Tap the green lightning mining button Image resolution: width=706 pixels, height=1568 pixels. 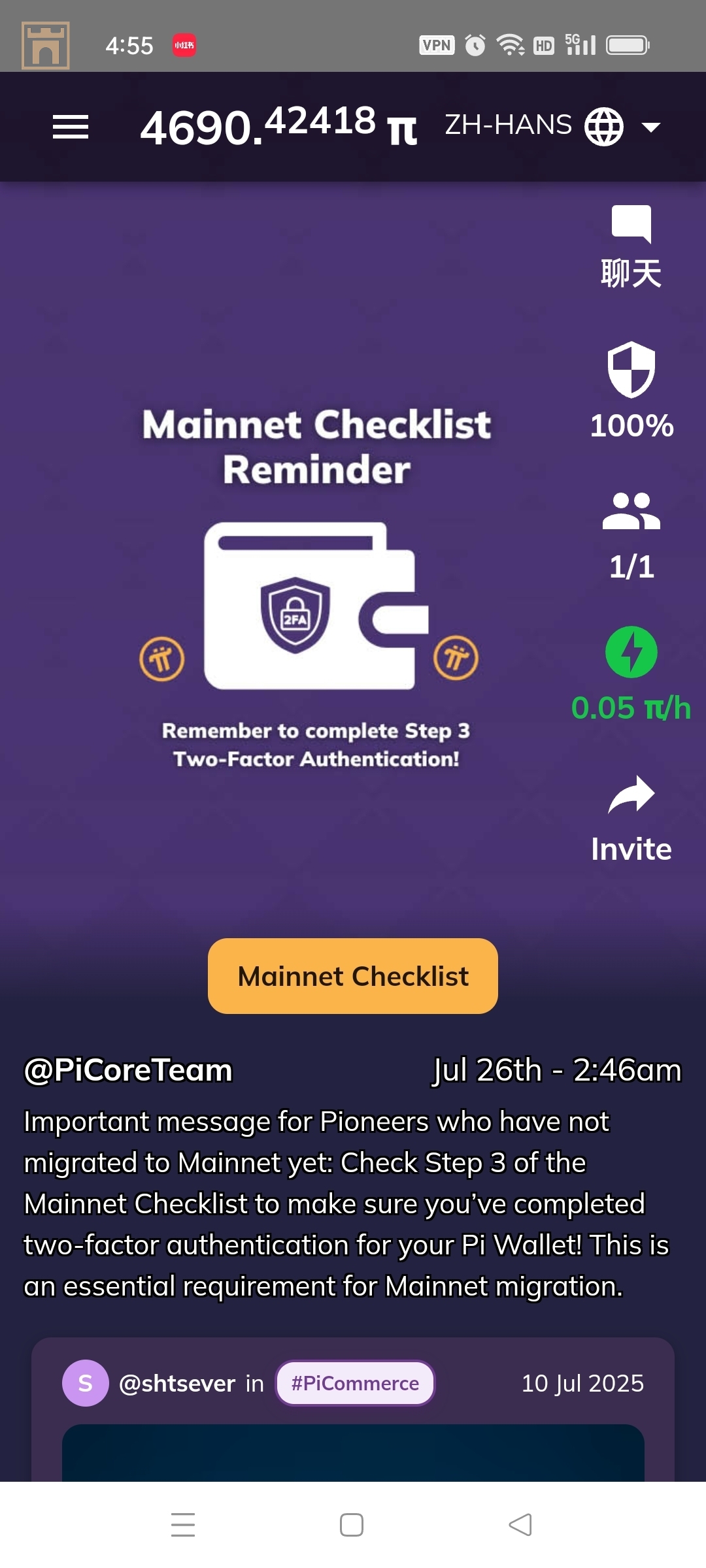pos(631,652)
